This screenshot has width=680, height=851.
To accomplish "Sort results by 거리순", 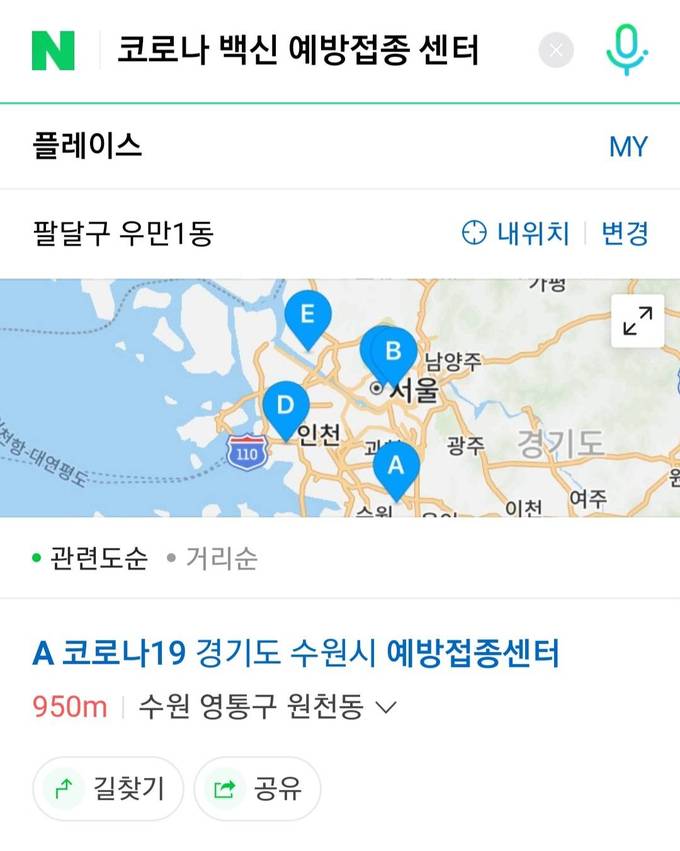I will (x=212, y=558).
